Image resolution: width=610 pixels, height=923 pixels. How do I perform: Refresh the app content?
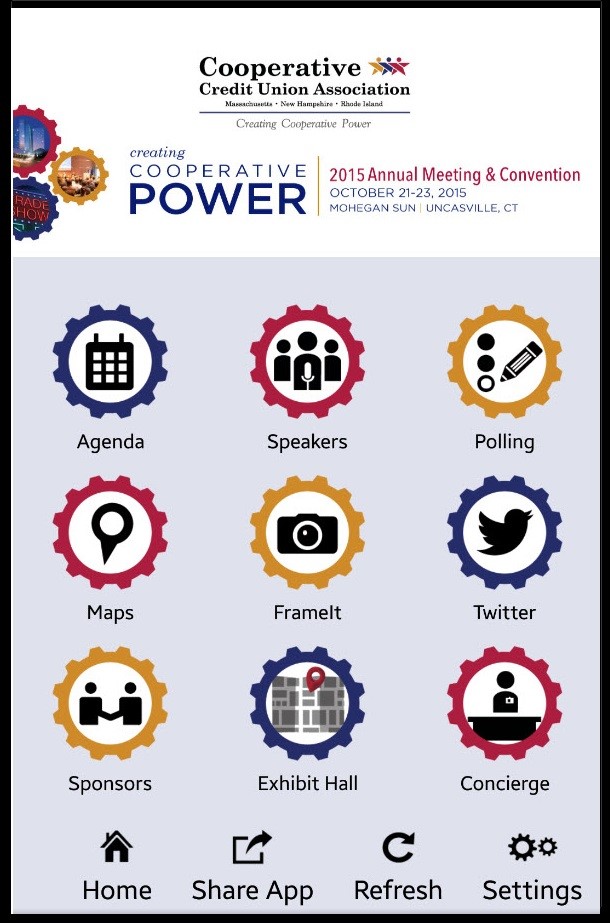(398, 866)
